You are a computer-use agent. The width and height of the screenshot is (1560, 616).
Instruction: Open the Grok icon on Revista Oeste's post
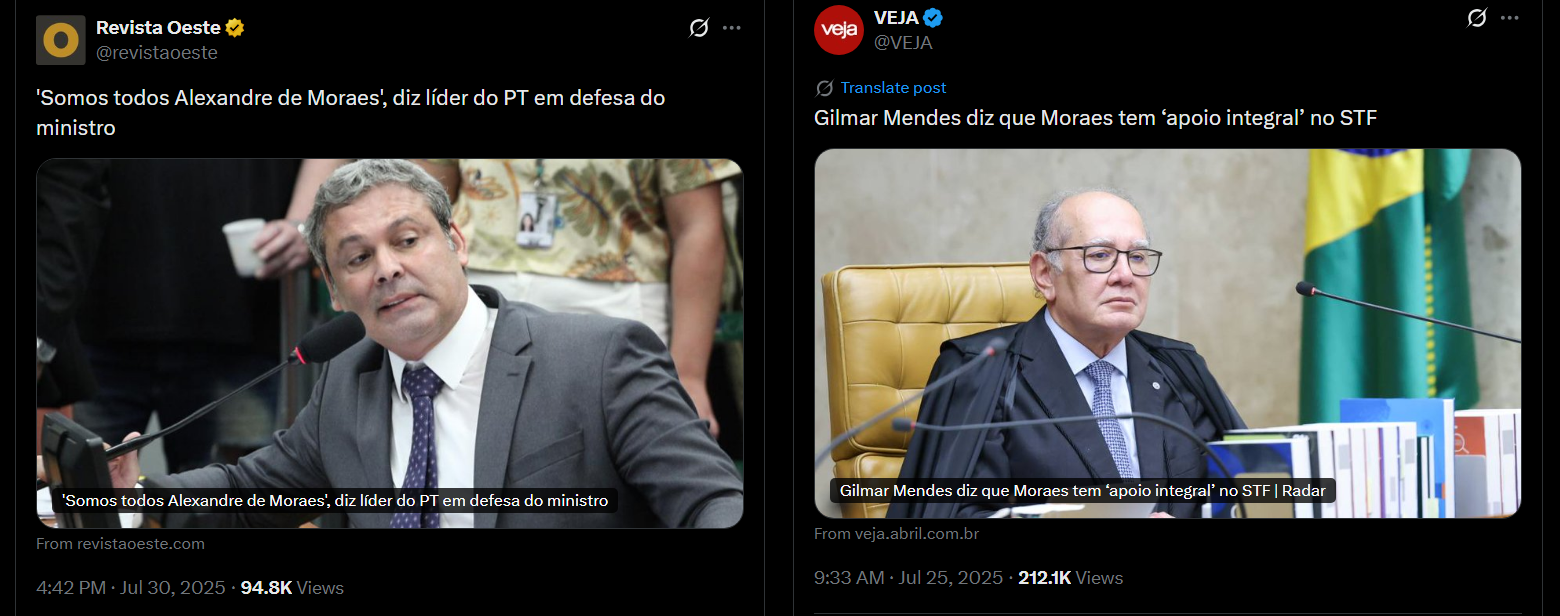click(699, 28)
